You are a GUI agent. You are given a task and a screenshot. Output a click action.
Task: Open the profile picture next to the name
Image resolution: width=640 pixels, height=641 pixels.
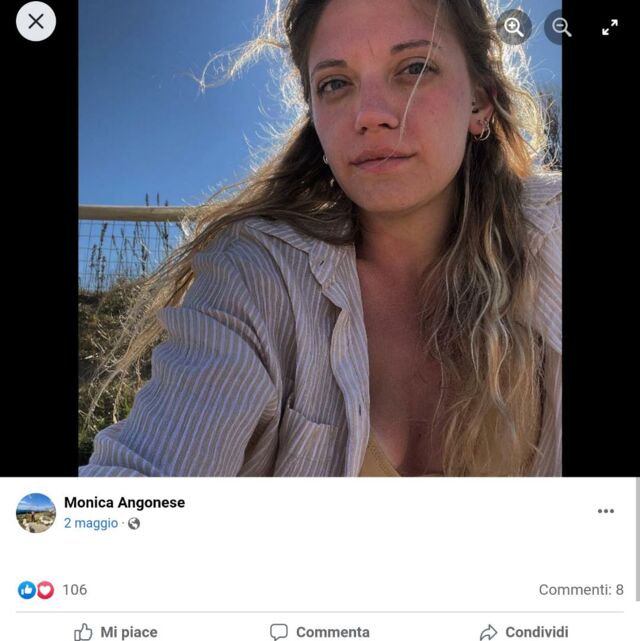(36, 512)
